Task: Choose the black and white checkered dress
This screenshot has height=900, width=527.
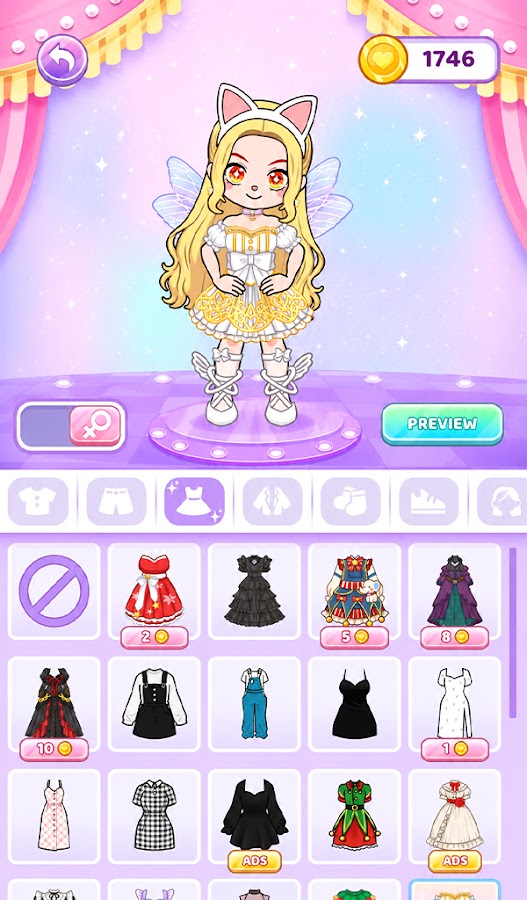Action: pos(154,816)
